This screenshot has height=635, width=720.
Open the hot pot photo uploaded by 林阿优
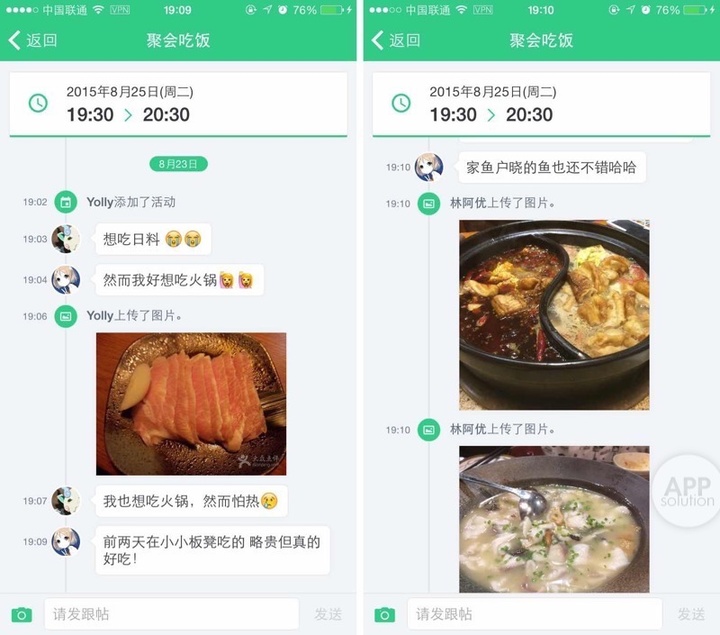(554, 314)
